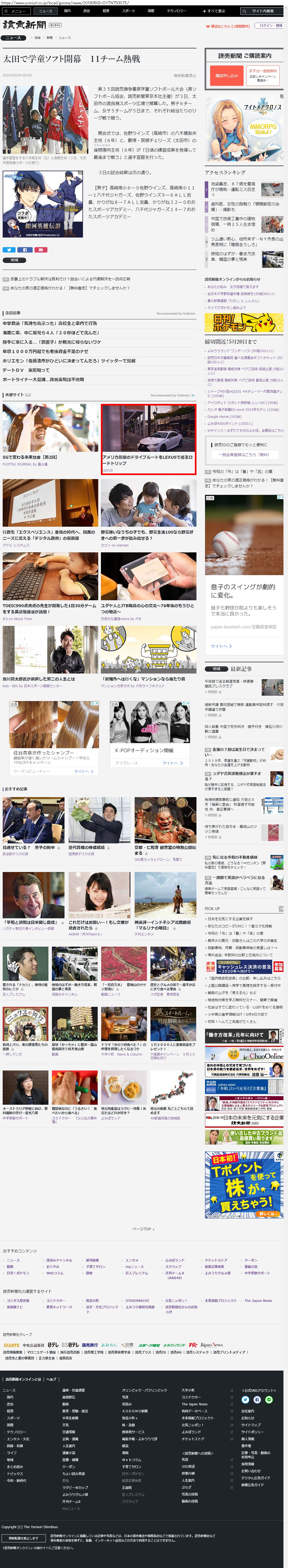
Task: Open the メニュー menu button
Action: click(x=15, y=11)
